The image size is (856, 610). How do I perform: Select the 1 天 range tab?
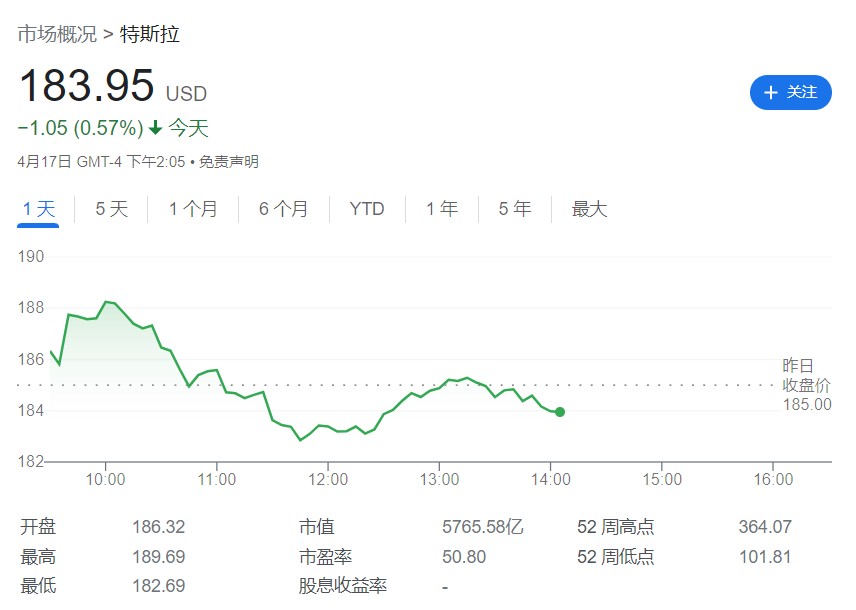point(39,209)
